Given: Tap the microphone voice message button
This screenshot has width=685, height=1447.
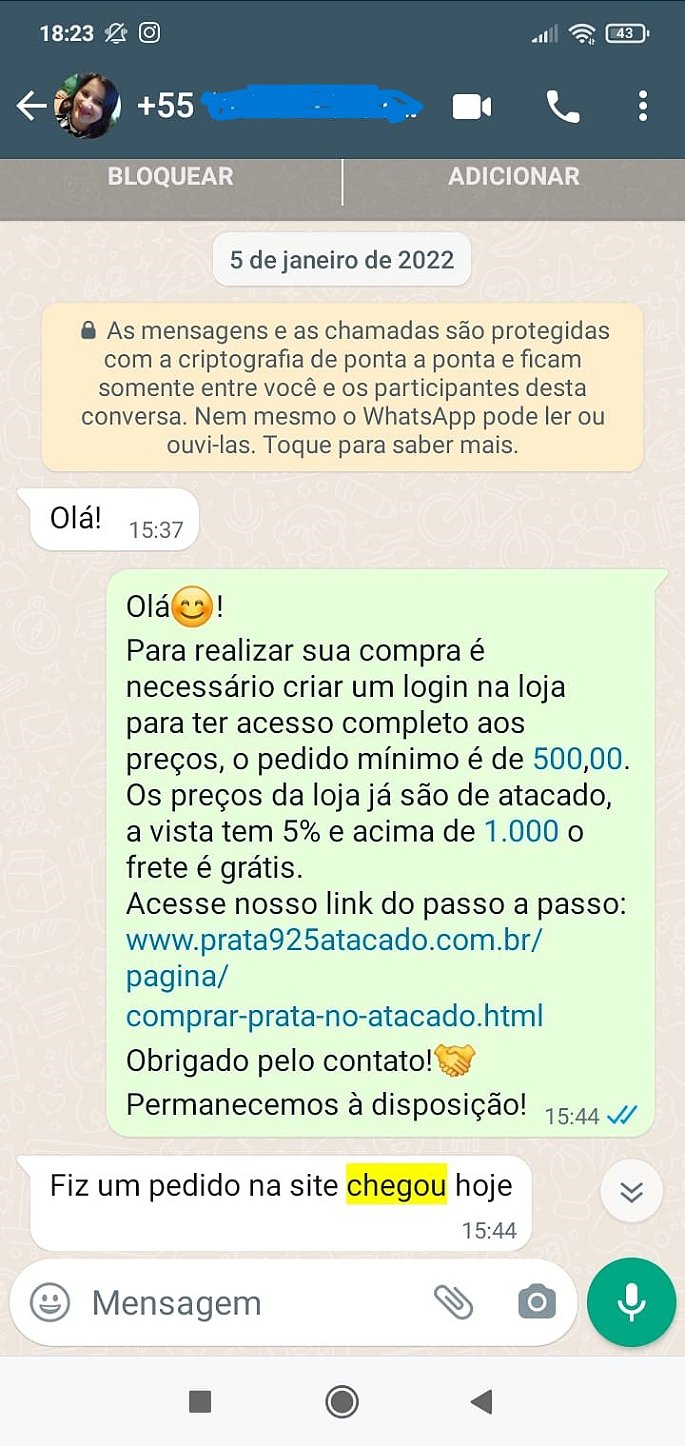Looking at the screenshot, I should [631, 1303].
